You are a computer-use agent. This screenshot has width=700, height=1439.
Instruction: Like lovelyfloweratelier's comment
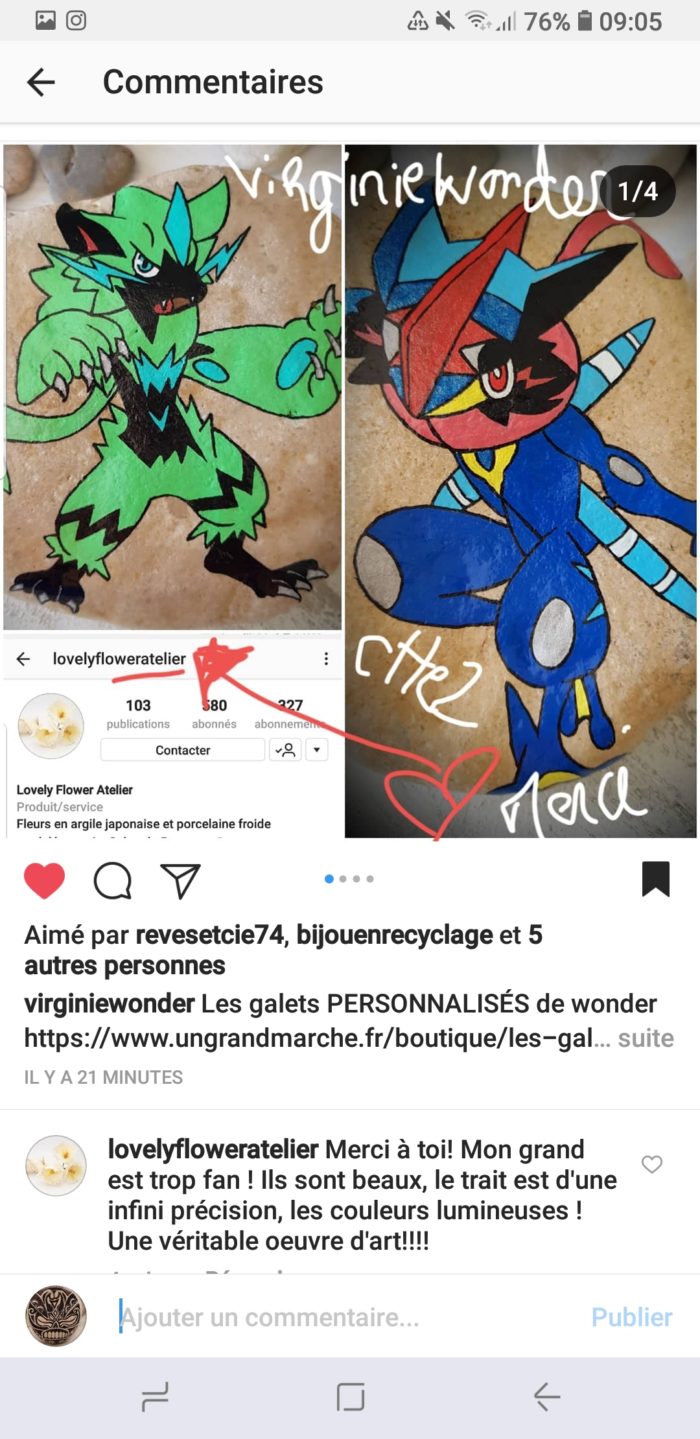[652, 1164]
